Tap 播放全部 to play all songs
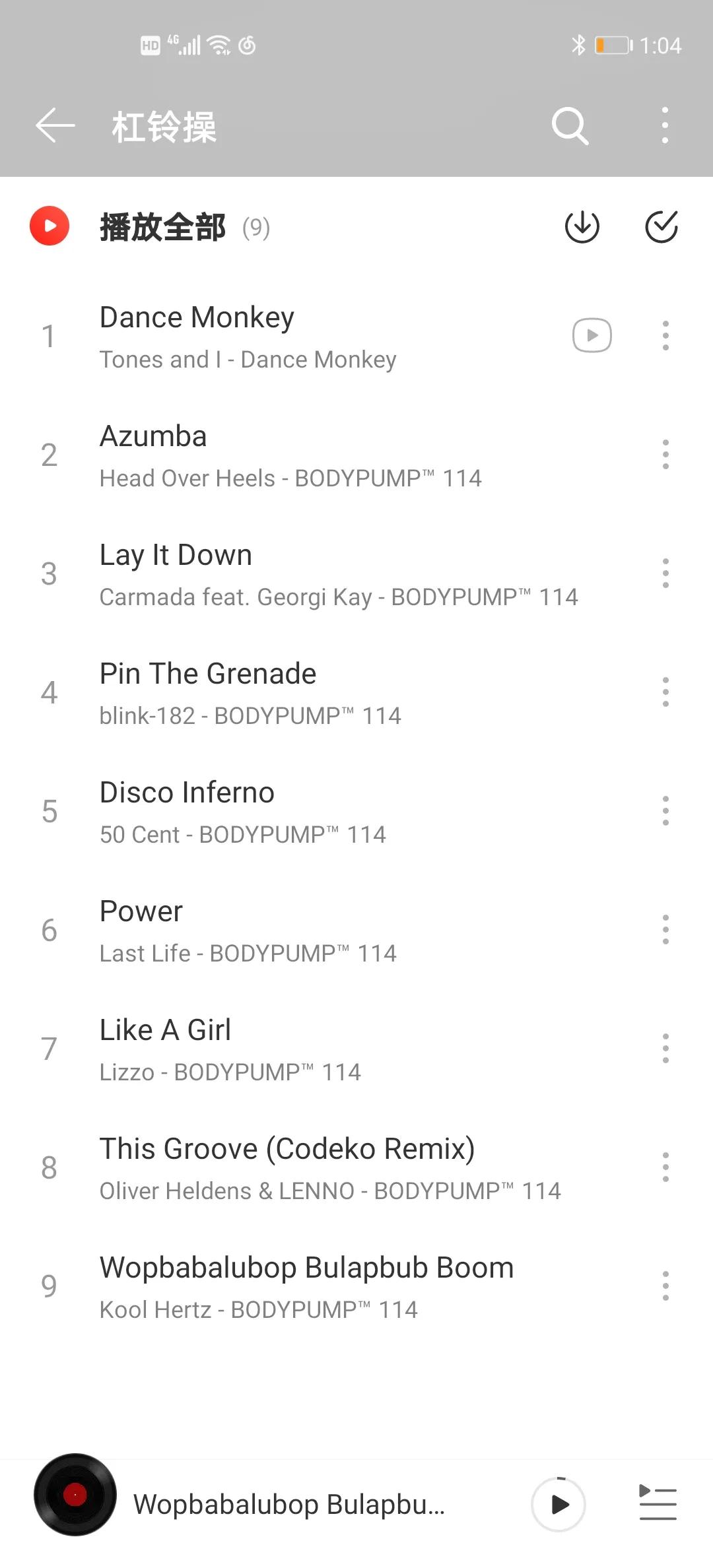713x1568 pixels. (162, 227)
